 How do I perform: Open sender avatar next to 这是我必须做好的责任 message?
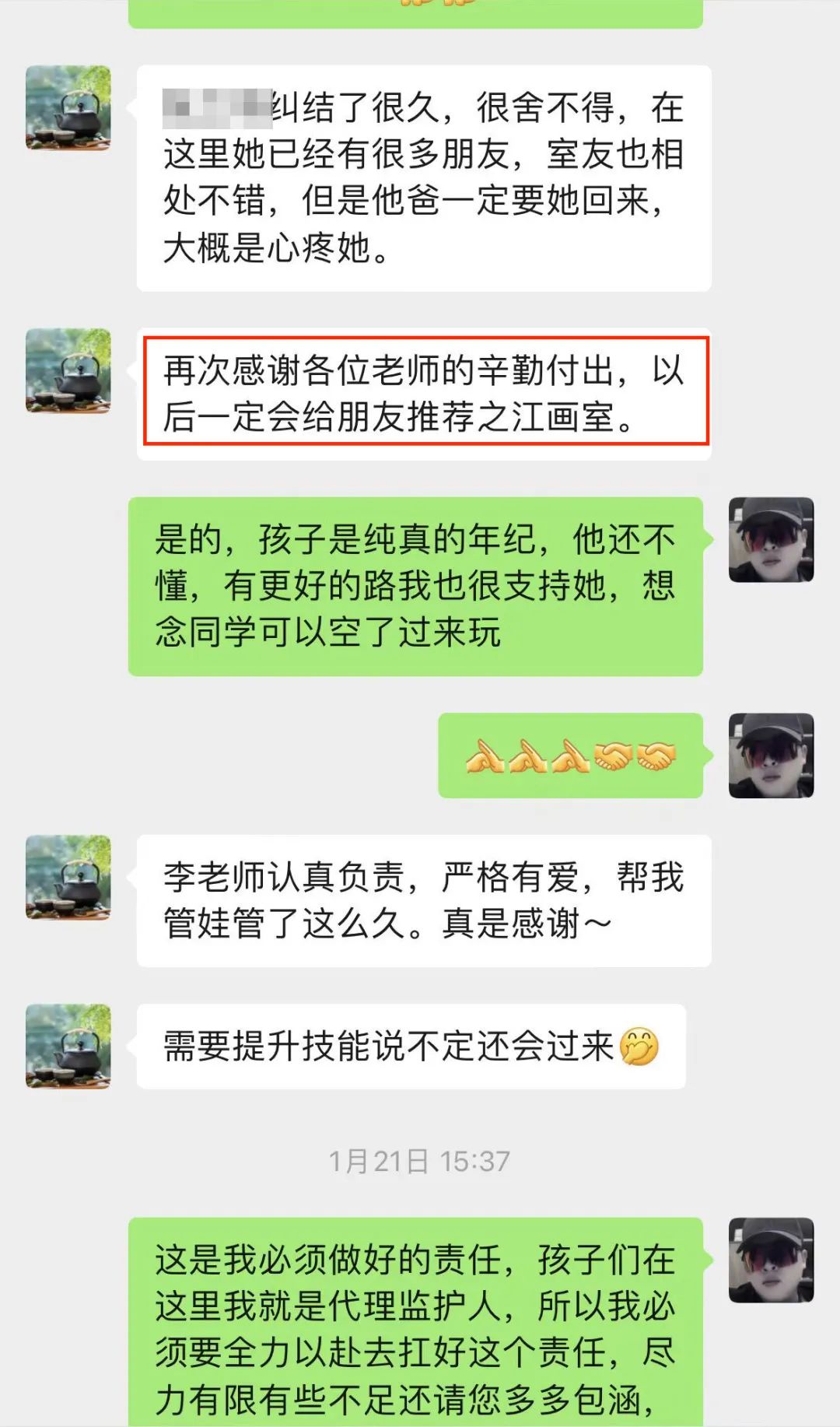point(771,1260)
